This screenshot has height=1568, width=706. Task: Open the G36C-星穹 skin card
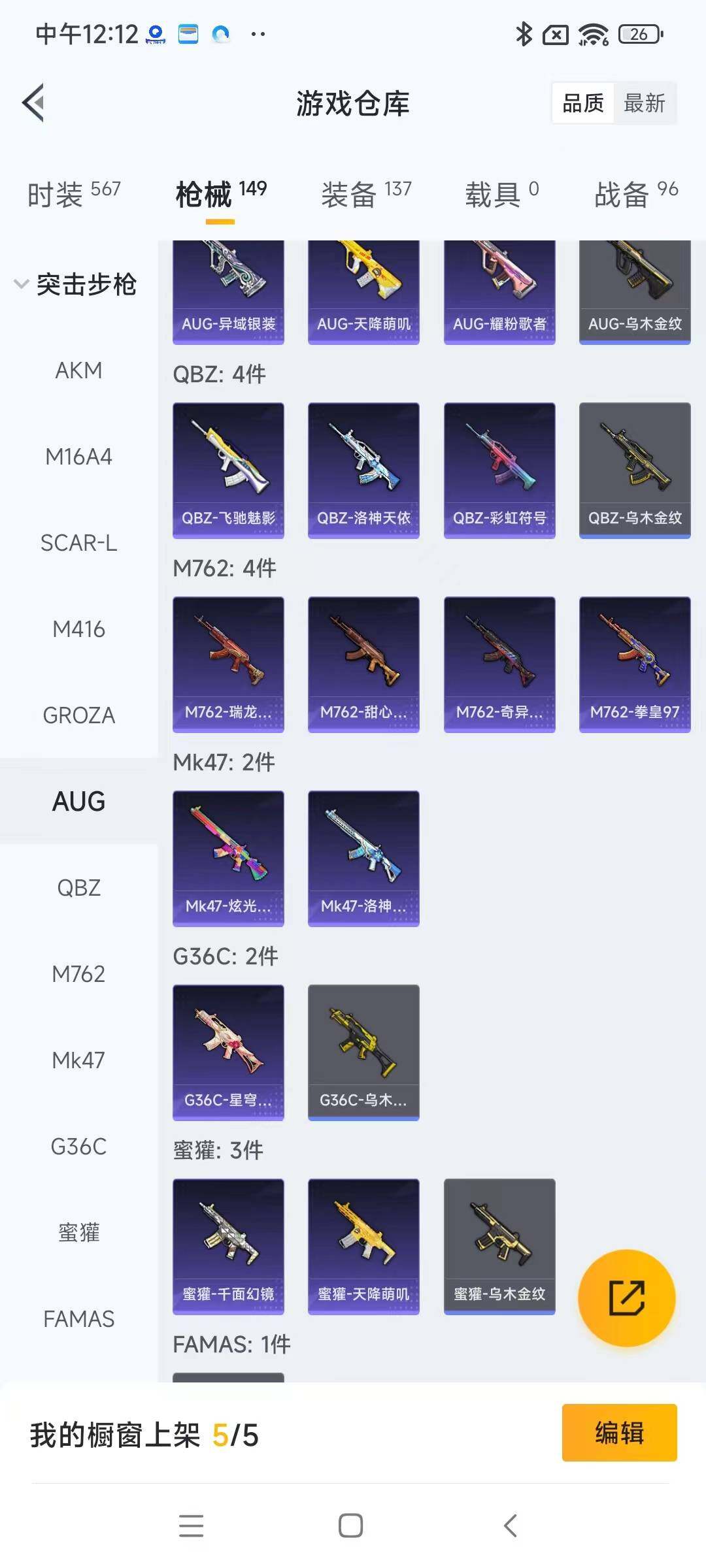tap(228, 1053)
